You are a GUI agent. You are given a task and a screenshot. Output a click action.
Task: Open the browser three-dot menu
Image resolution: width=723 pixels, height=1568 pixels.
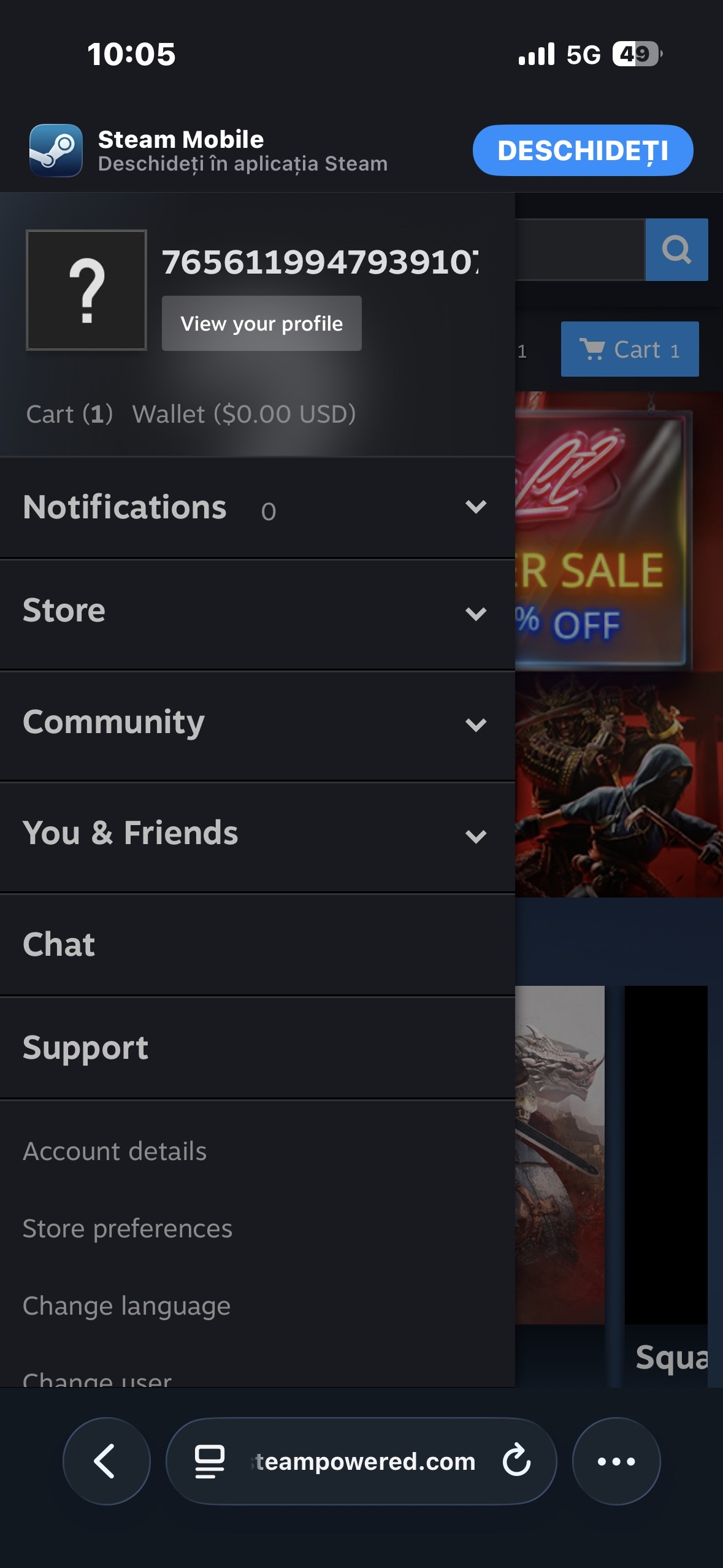coord(616,1461)
